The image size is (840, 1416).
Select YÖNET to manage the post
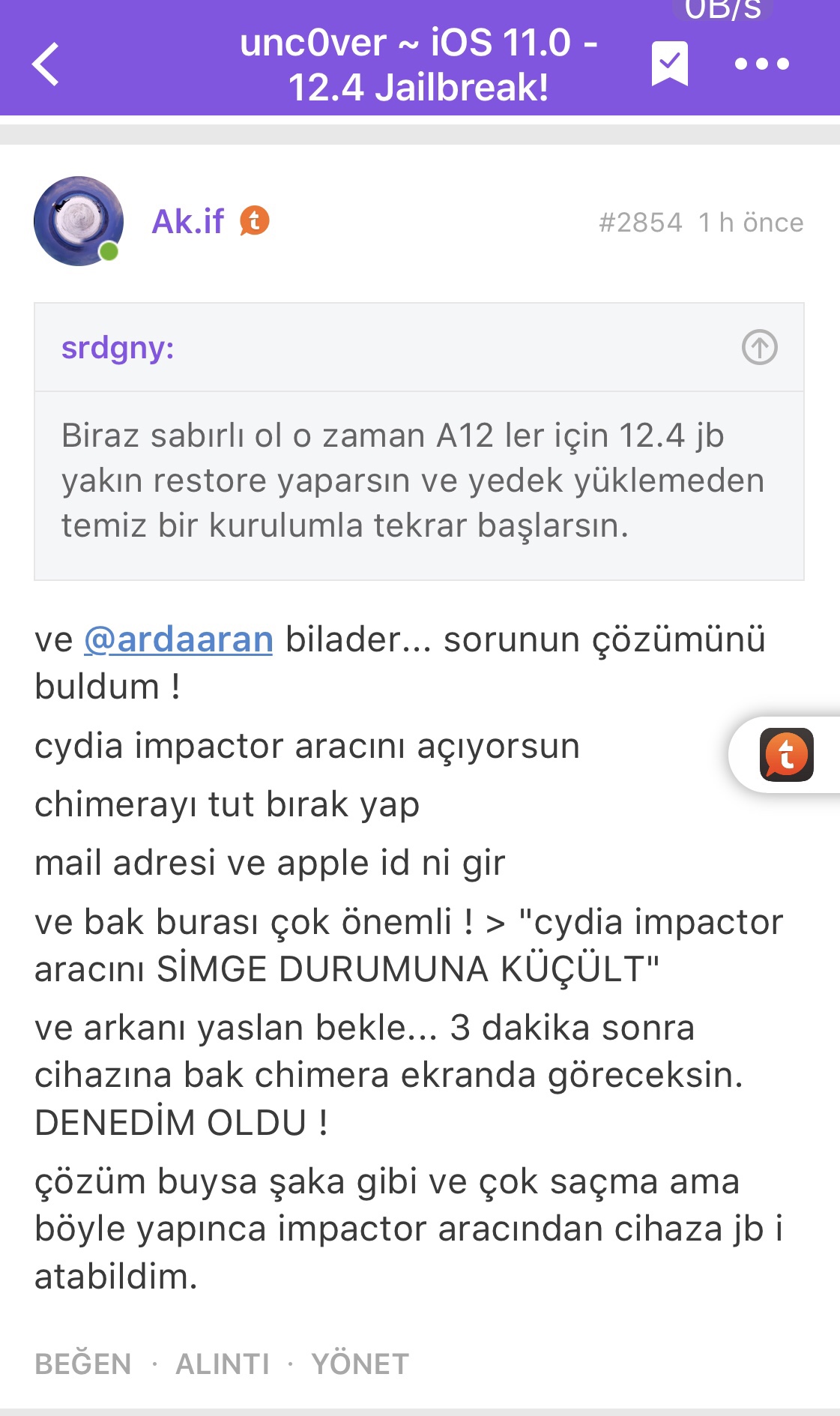coord(360,1364)
